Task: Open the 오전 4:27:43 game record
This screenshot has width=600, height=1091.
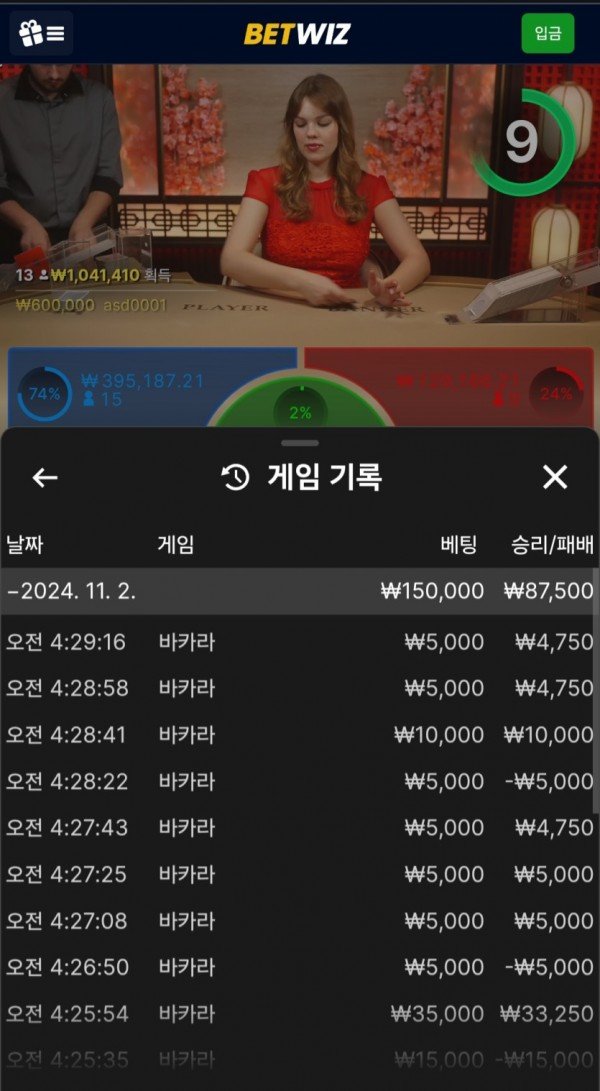Action: (300, 828)
